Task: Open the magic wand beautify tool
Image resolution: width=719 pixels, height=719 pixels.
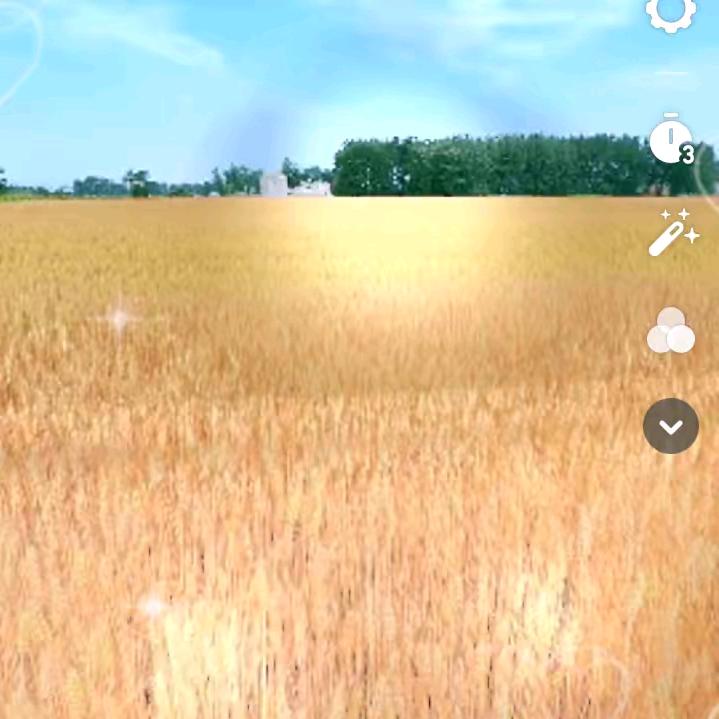Action: [672, 234]
